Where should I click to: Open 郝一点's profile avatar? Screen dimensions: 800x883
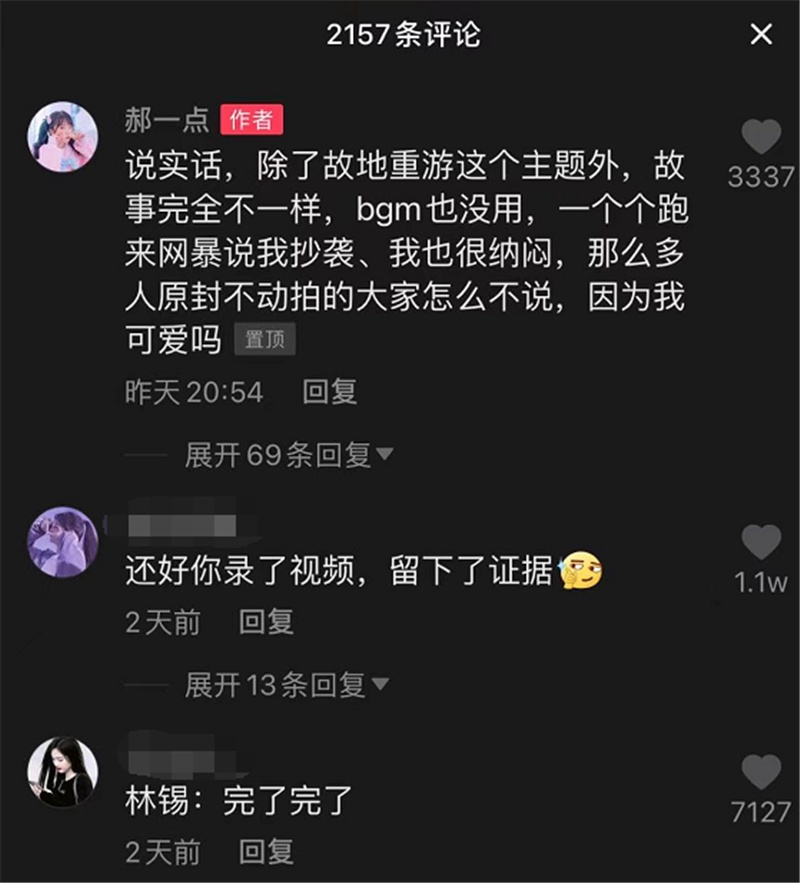coord(62,137)
